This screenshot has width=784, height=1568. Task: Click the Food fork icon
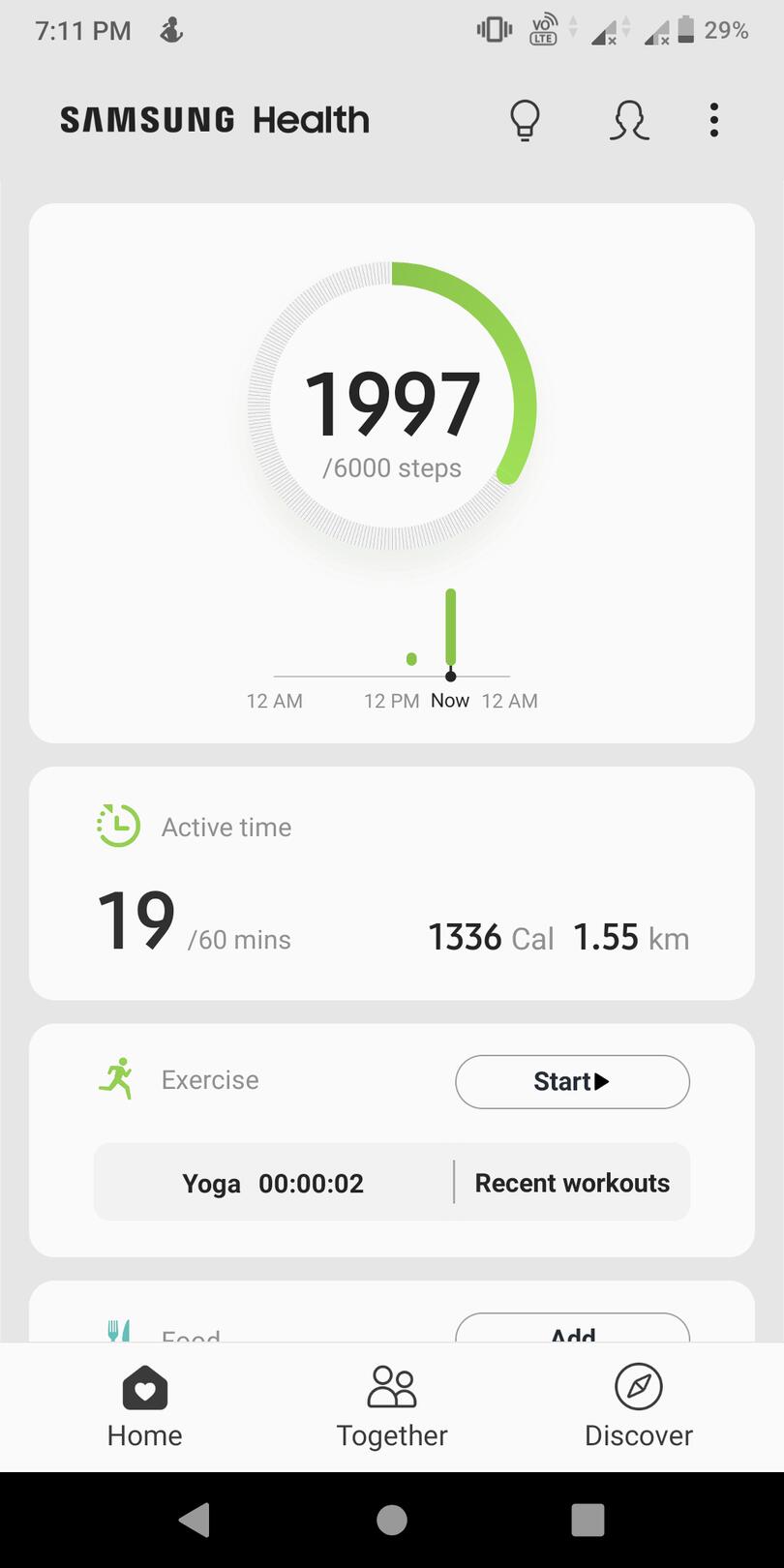pyautogui.click(x=117, y=1329)
